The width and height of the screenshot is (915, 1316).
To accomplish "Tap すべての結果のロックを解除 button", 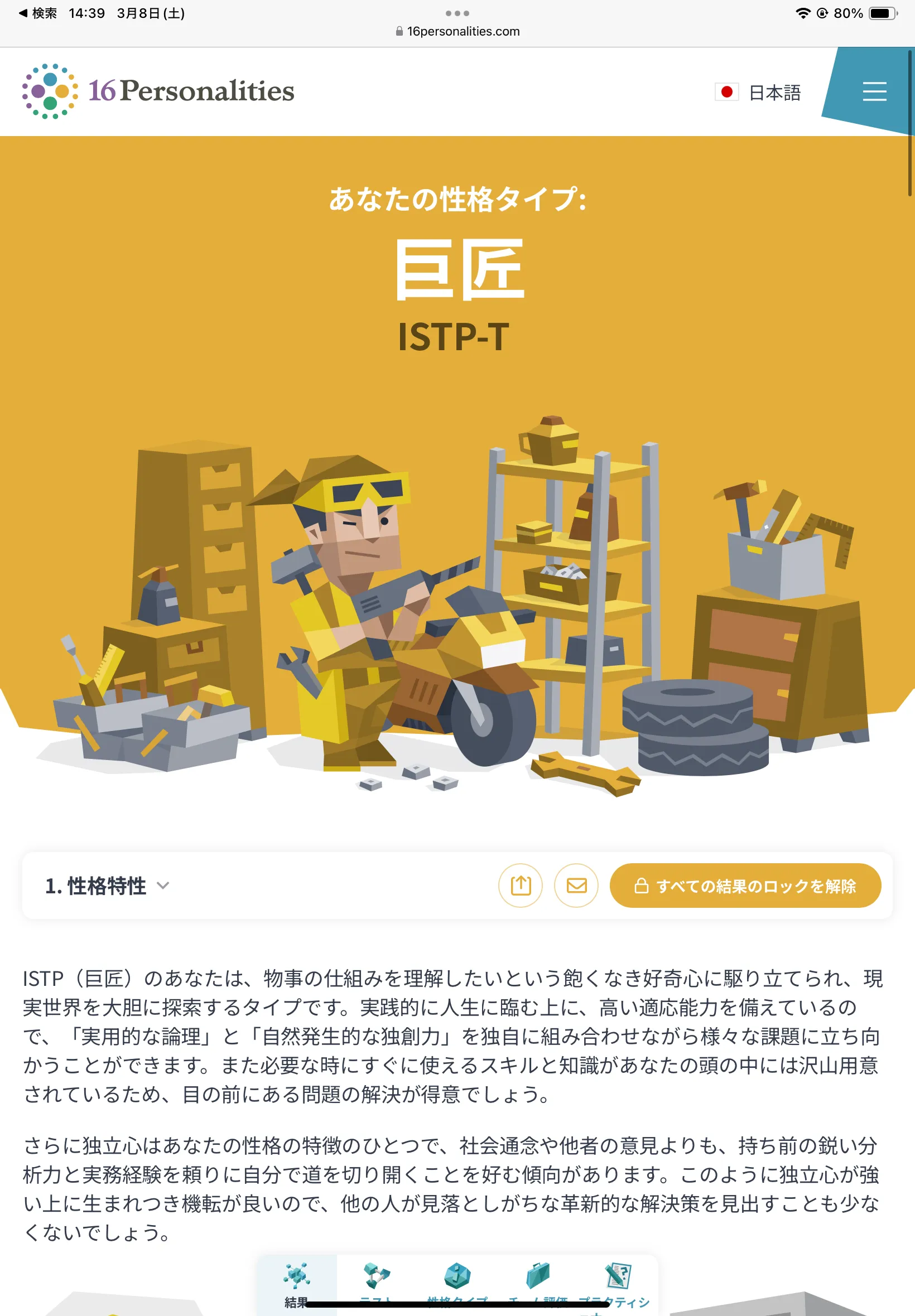I will point(745,885).
